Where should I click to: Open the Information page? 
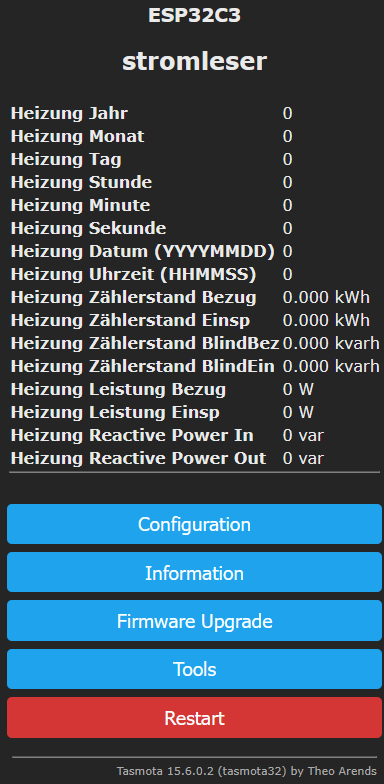[x=194, y=572]
